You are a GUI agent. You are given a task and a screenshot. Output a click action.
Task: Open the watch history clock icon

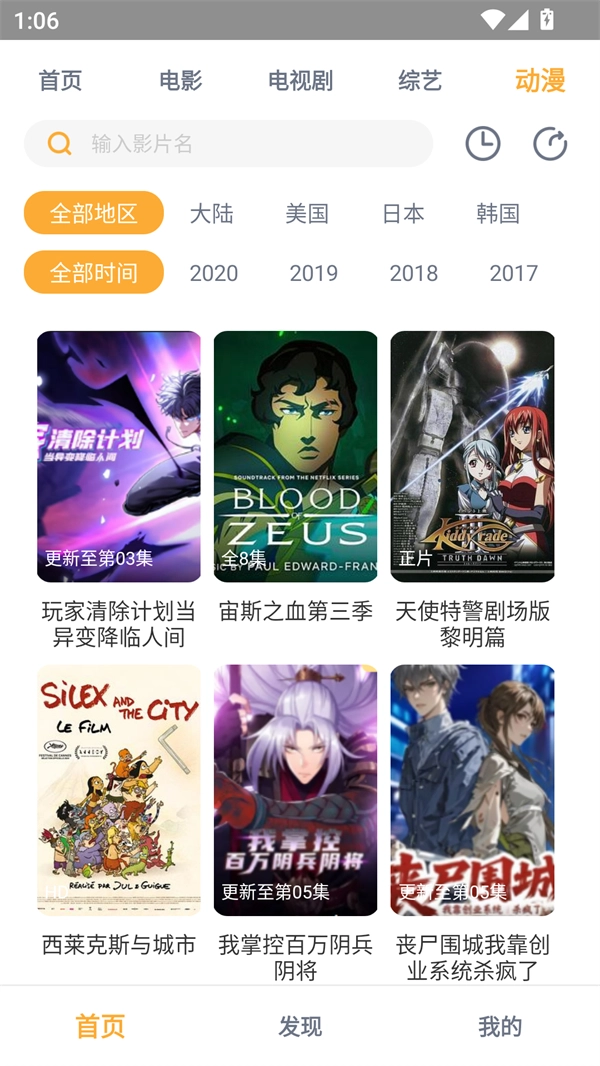483,144
